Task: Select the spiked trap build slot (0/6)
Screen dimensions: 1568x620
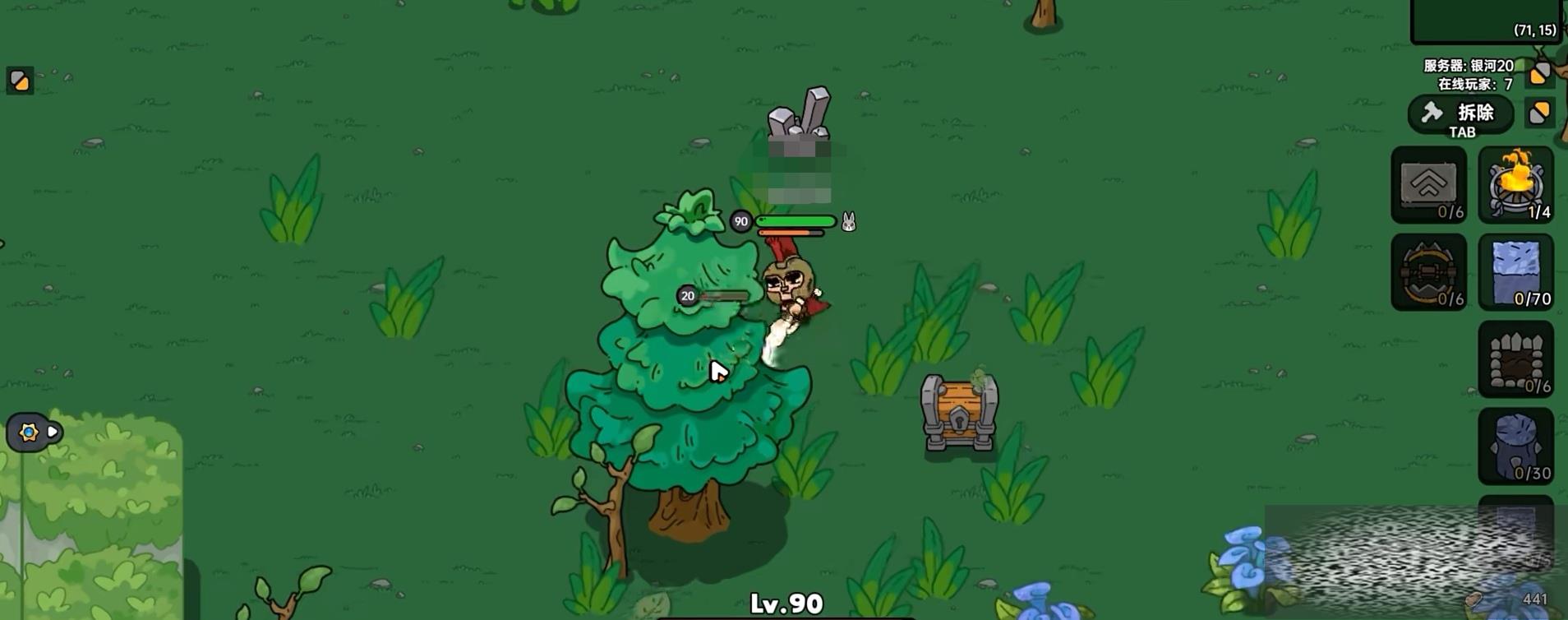Action: (x=1428, y=272)
